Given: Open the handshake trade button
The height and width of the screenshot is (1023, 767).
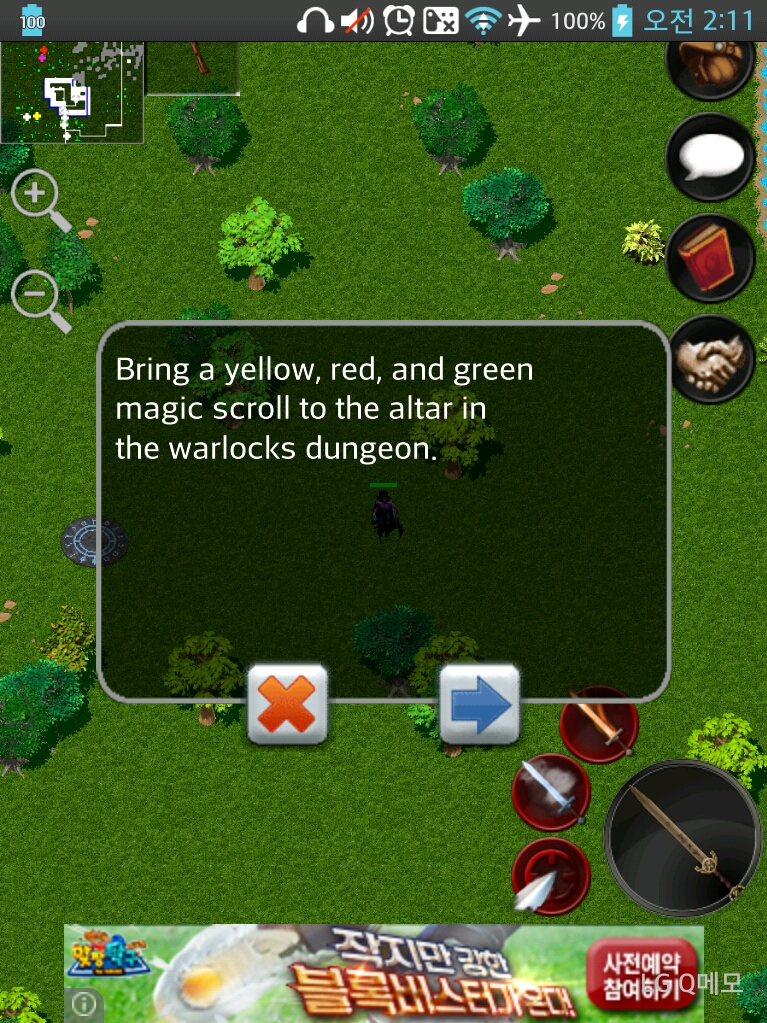Looking at the screenshot, I should (712, 358).
